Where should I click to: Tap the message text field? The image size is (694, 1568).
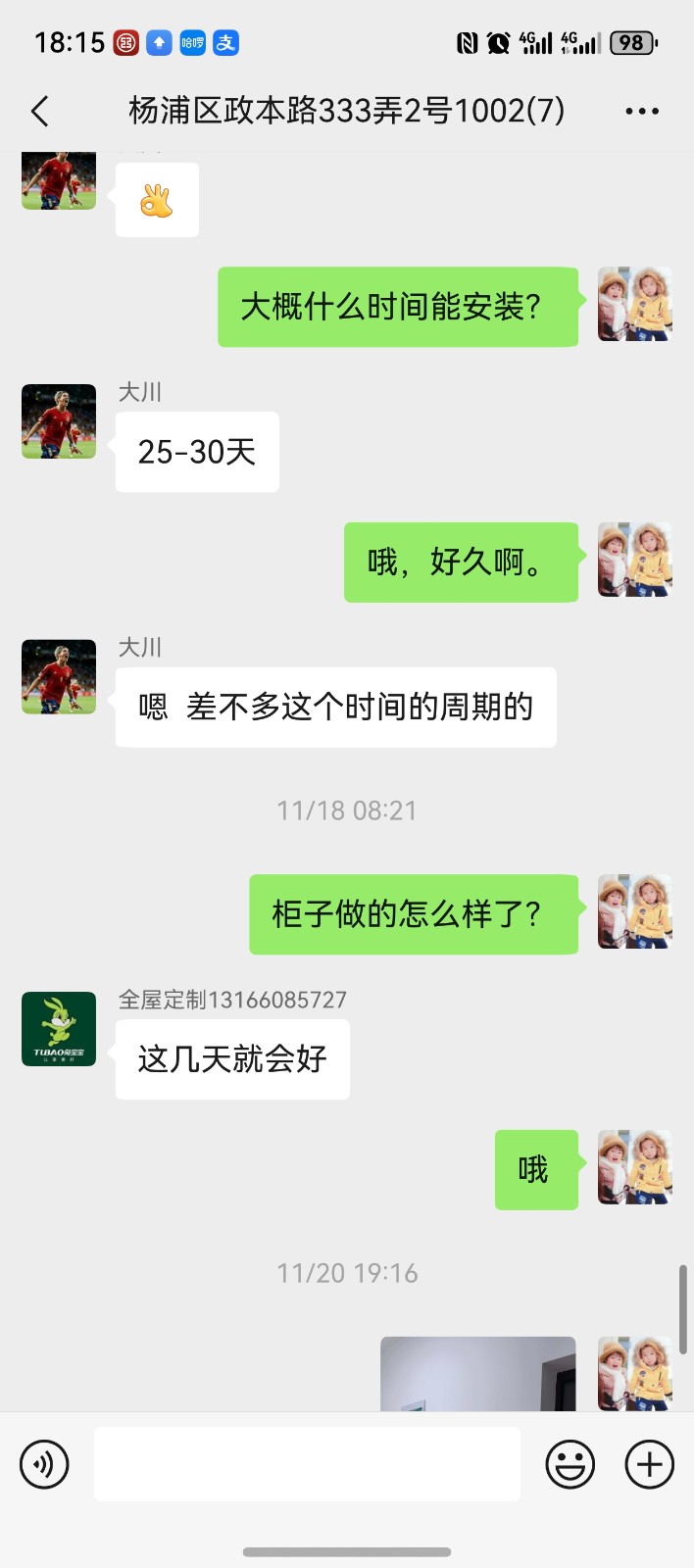pos(307,1464)
